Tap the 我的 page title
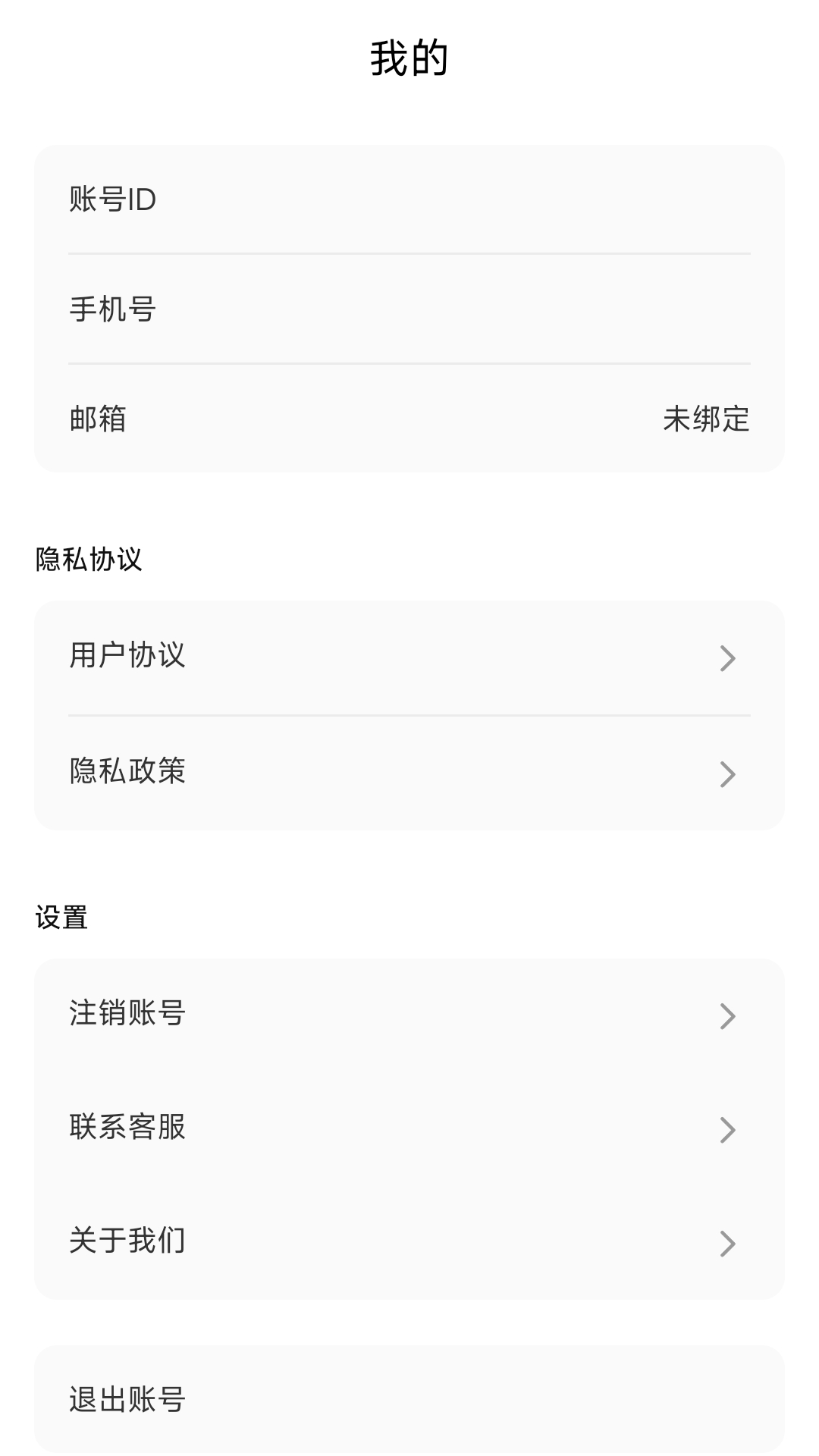This screenshot has height=1456, width=819. (x=409, y=57)
